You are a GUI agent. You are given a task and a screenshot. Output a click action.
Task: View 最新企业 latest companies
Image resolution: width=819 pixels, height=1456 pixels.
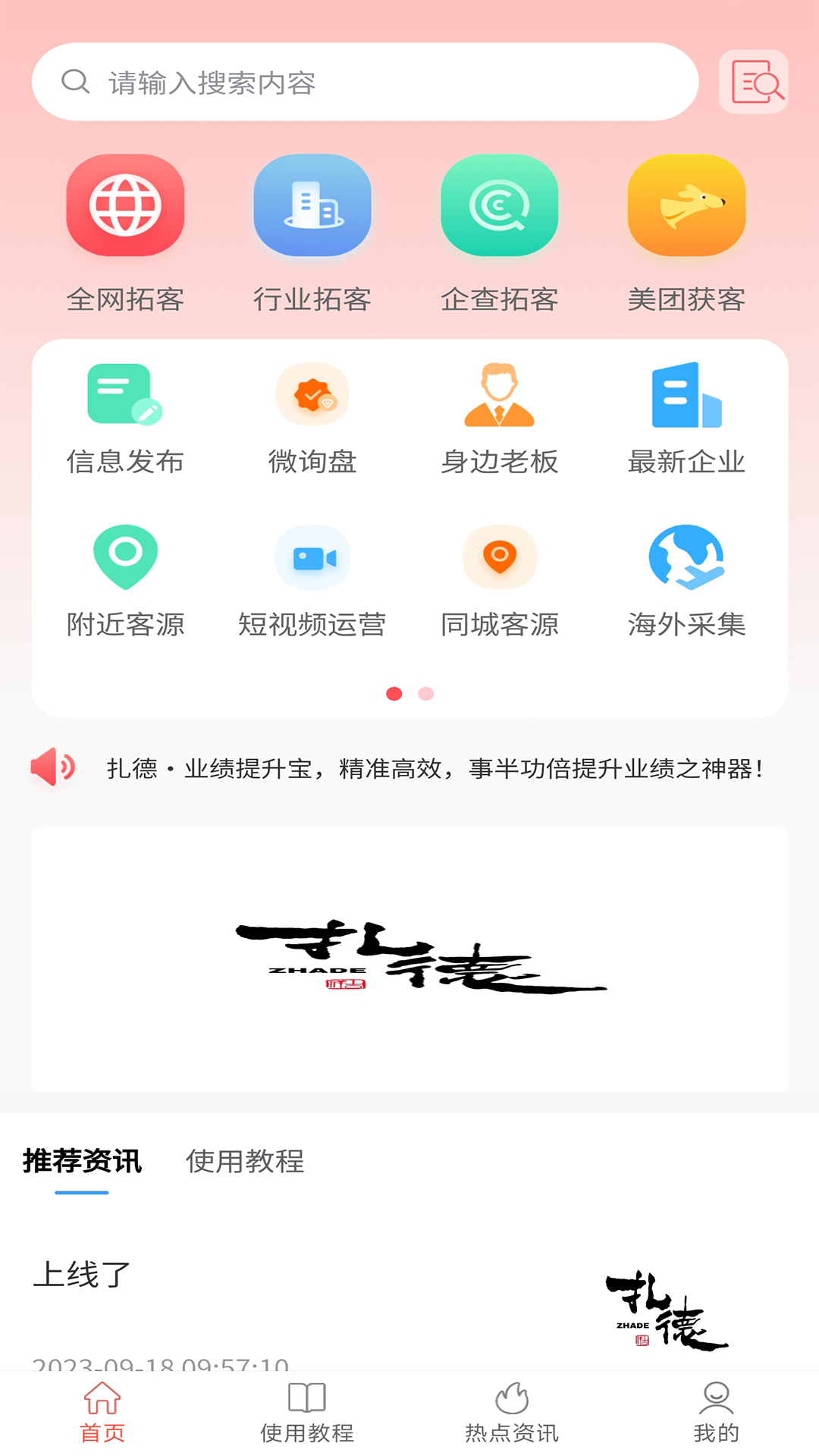[x=685, y=413]
